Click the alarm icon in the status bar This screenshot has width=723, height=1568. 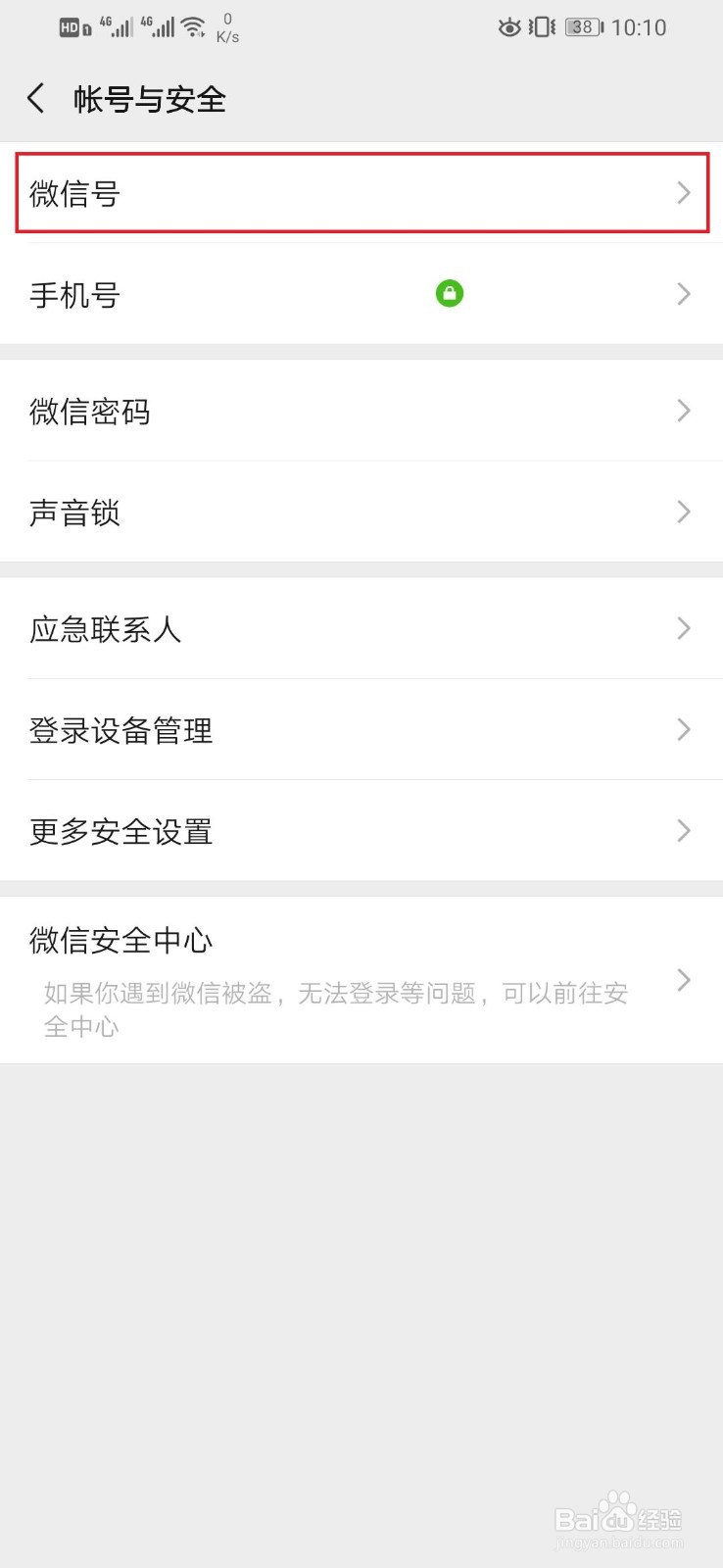pos(509,27)
